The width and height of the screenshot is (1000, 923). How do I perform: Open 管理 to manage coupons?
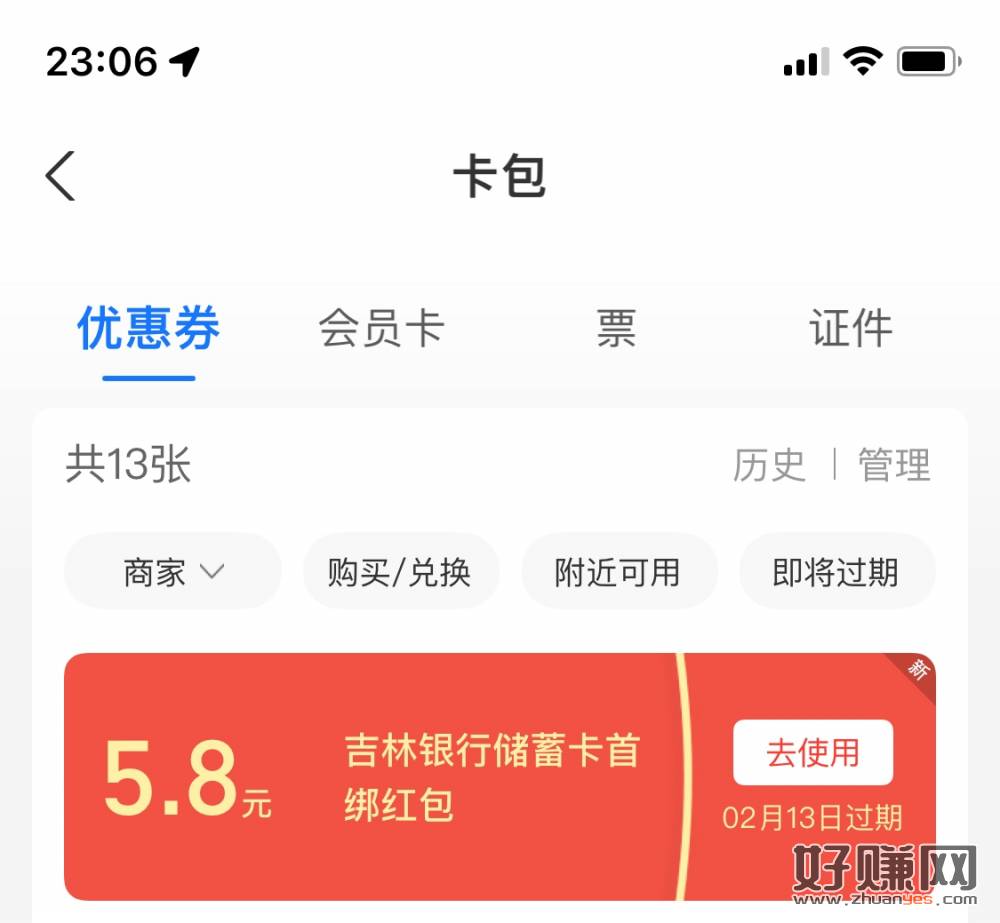tap(894, 465)
